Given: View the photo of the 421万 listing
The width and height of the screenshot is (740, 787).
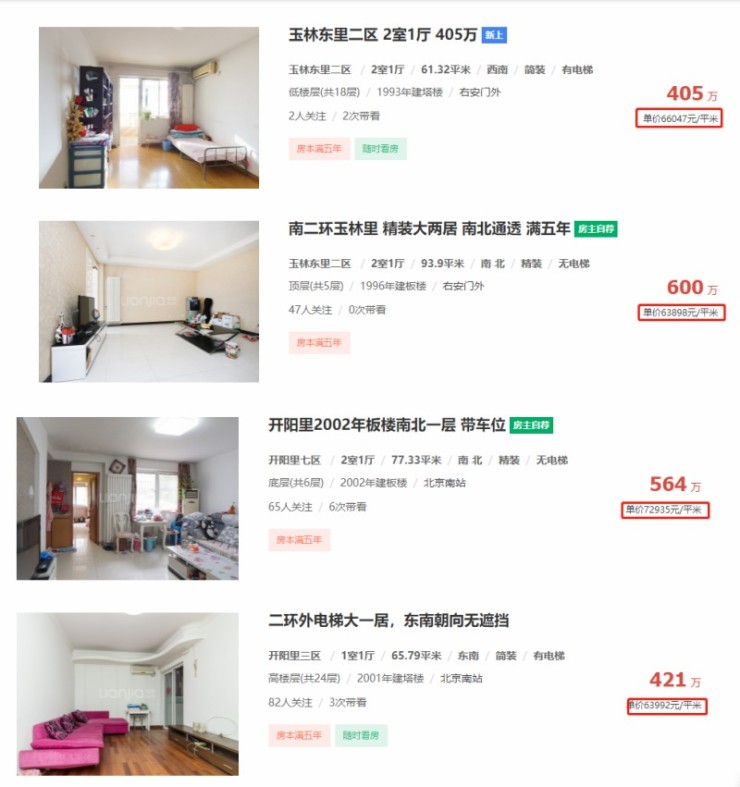Looking at the screenshot, I should (127, 694).
